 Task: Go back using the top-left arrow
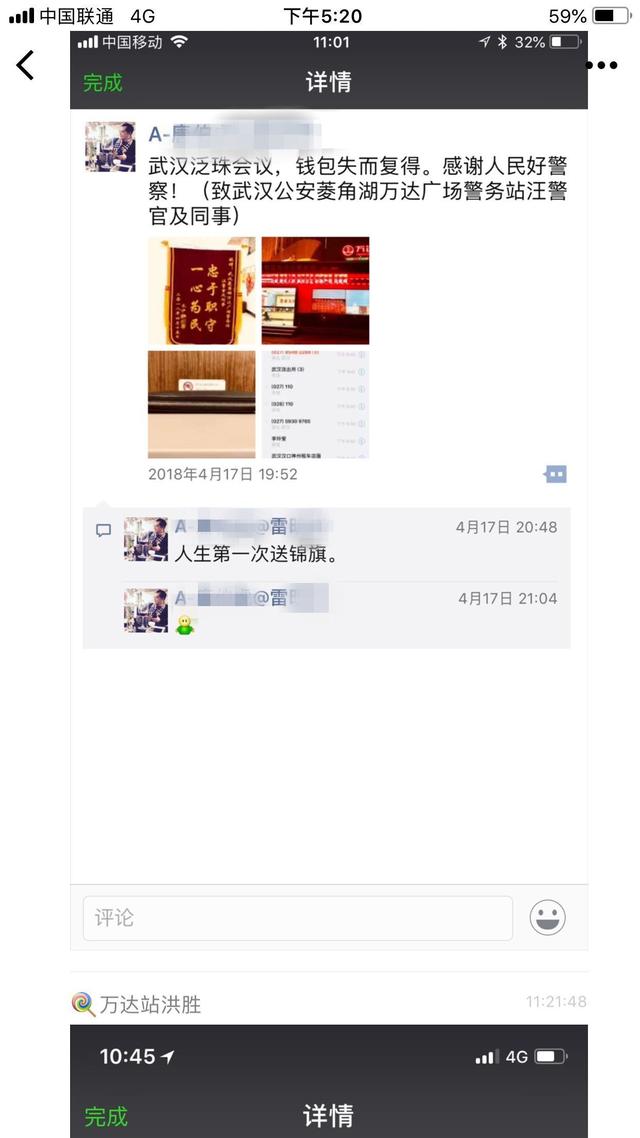pyautogui.click(x=26, y=65)
